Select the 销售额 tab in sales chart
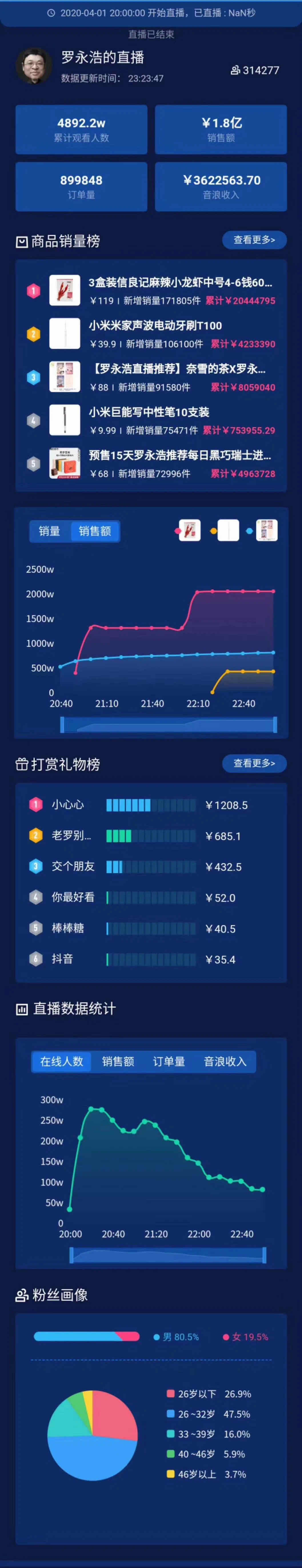302x1568 pixels. 95,531
